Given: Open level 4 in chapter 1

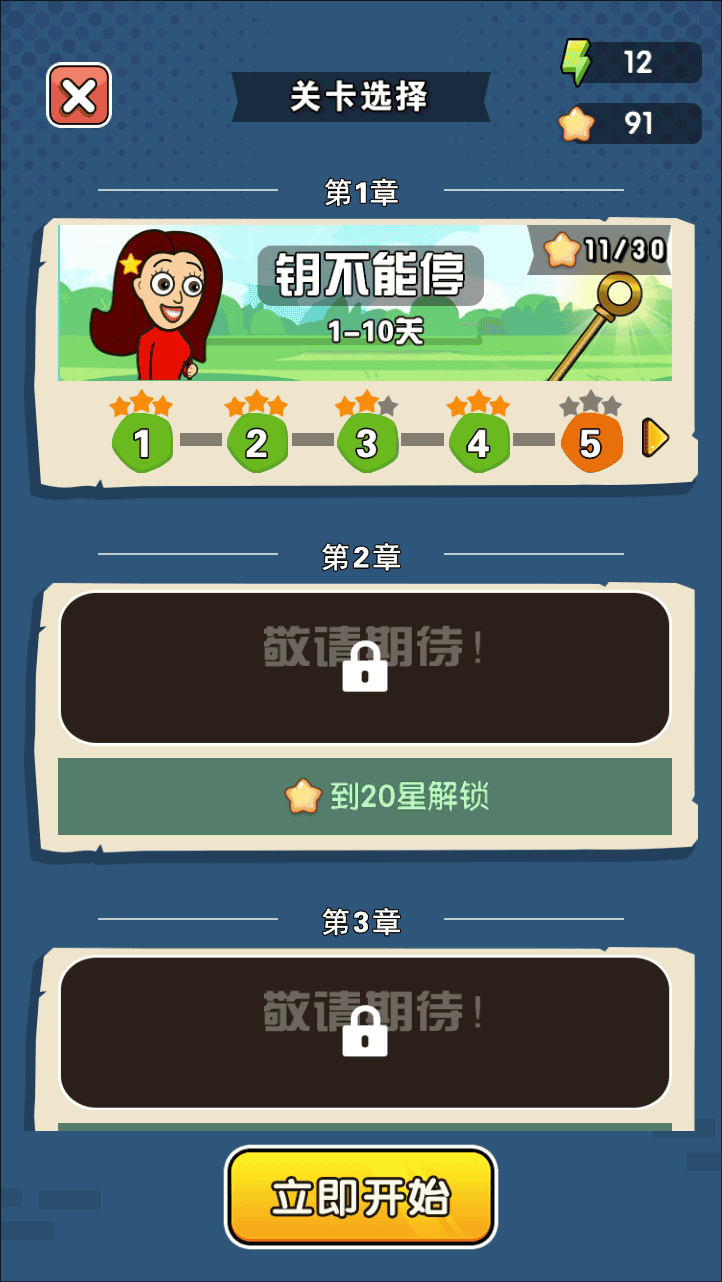Looking at the screenshot, I should tap(479, 442).
